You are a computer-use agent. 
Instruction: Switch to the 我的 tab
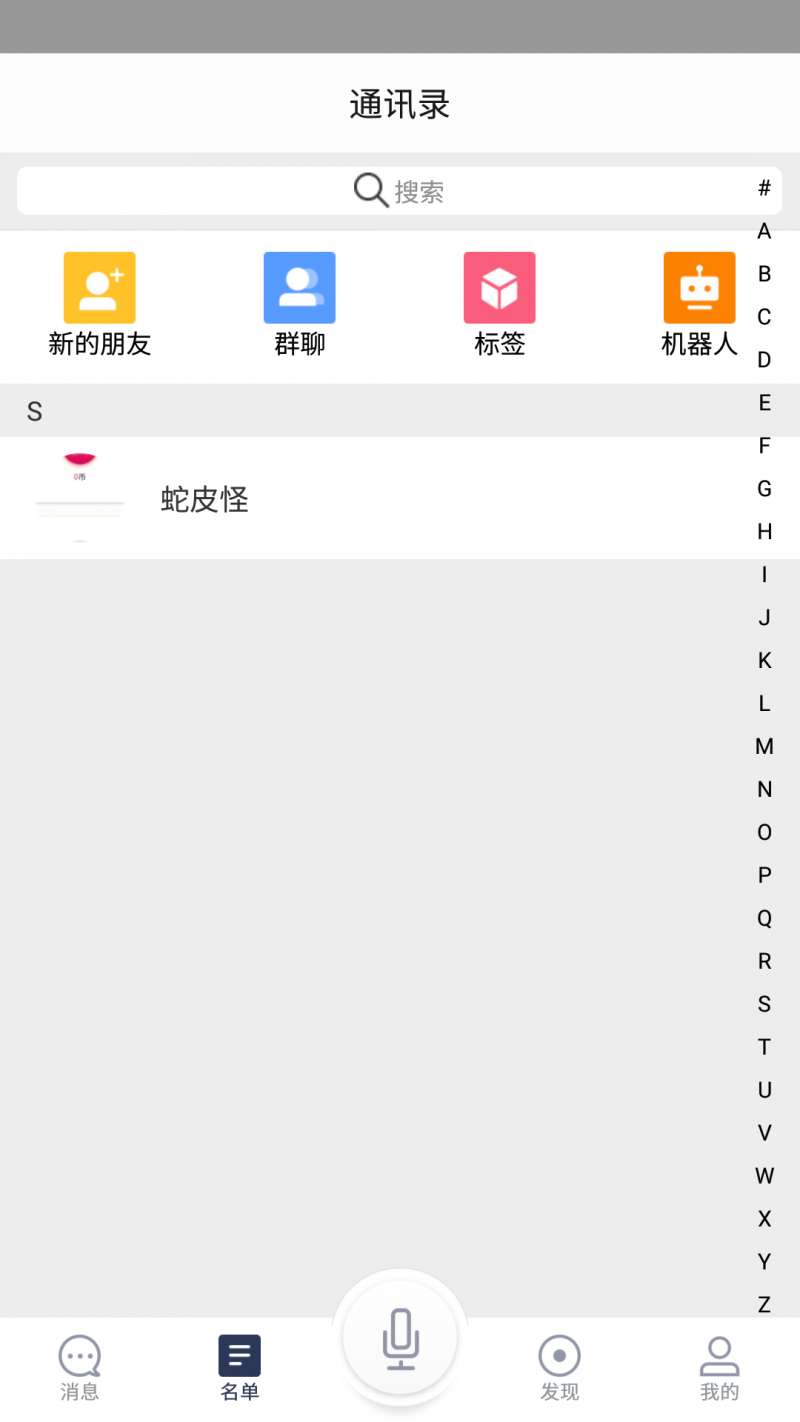pyautogui.click(x=719, y=1368)
